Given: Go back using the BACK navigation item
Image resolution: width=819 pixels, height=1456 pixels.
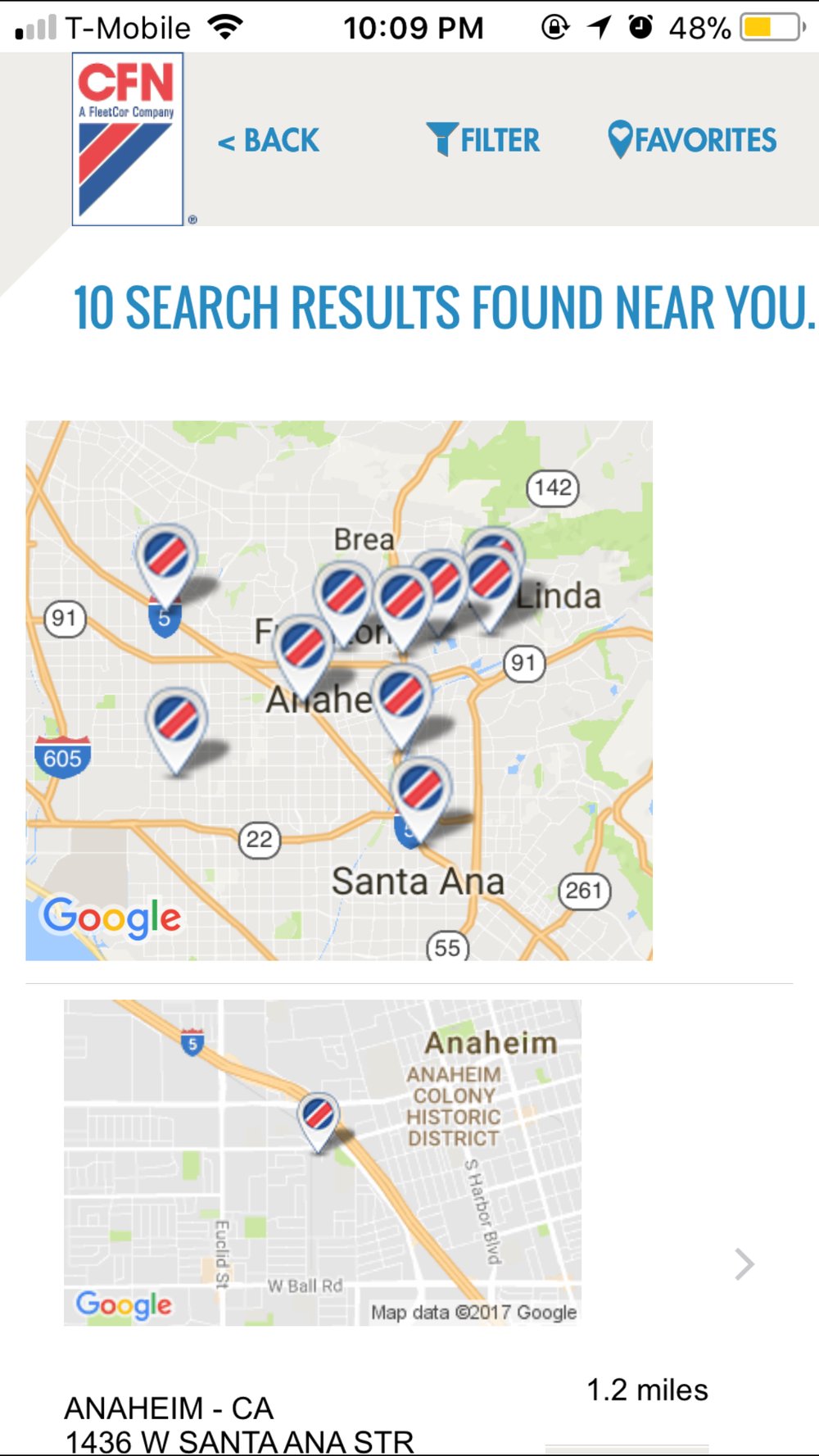Looking at the screenshot, I should 269,139.
